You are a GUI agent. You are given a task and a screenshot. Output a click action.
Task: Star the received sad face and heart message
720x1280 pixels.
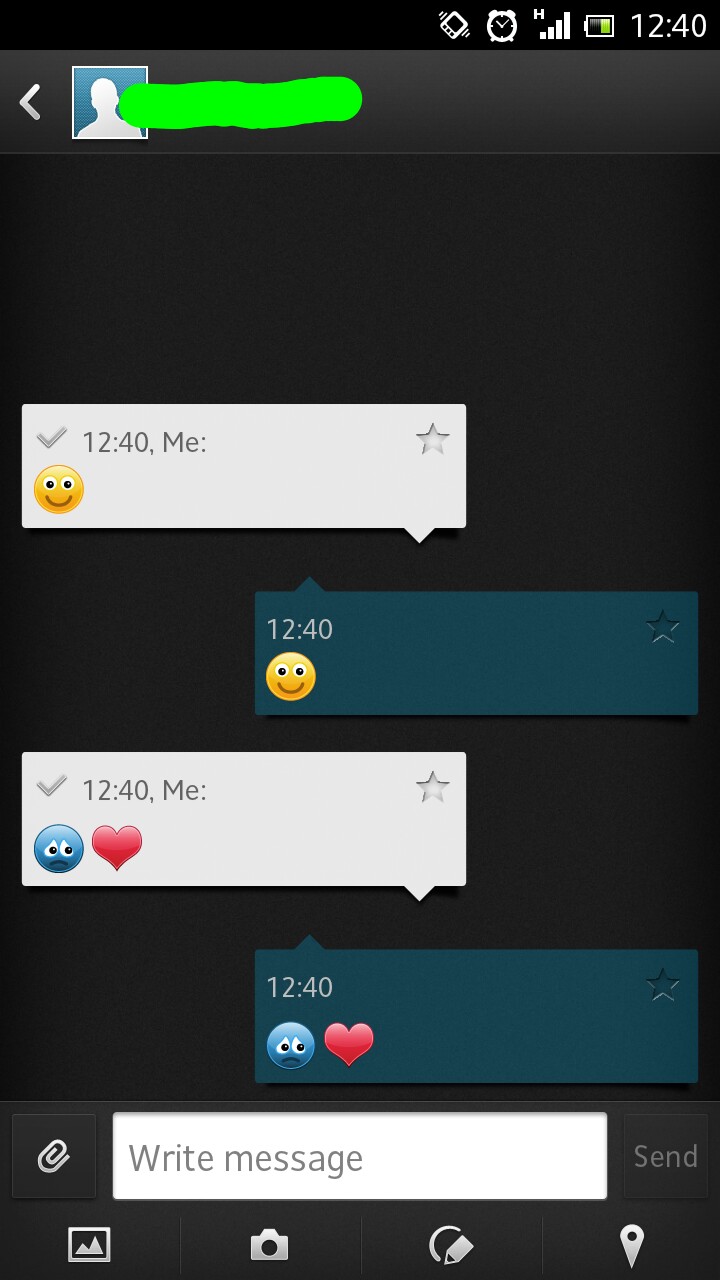662,985
